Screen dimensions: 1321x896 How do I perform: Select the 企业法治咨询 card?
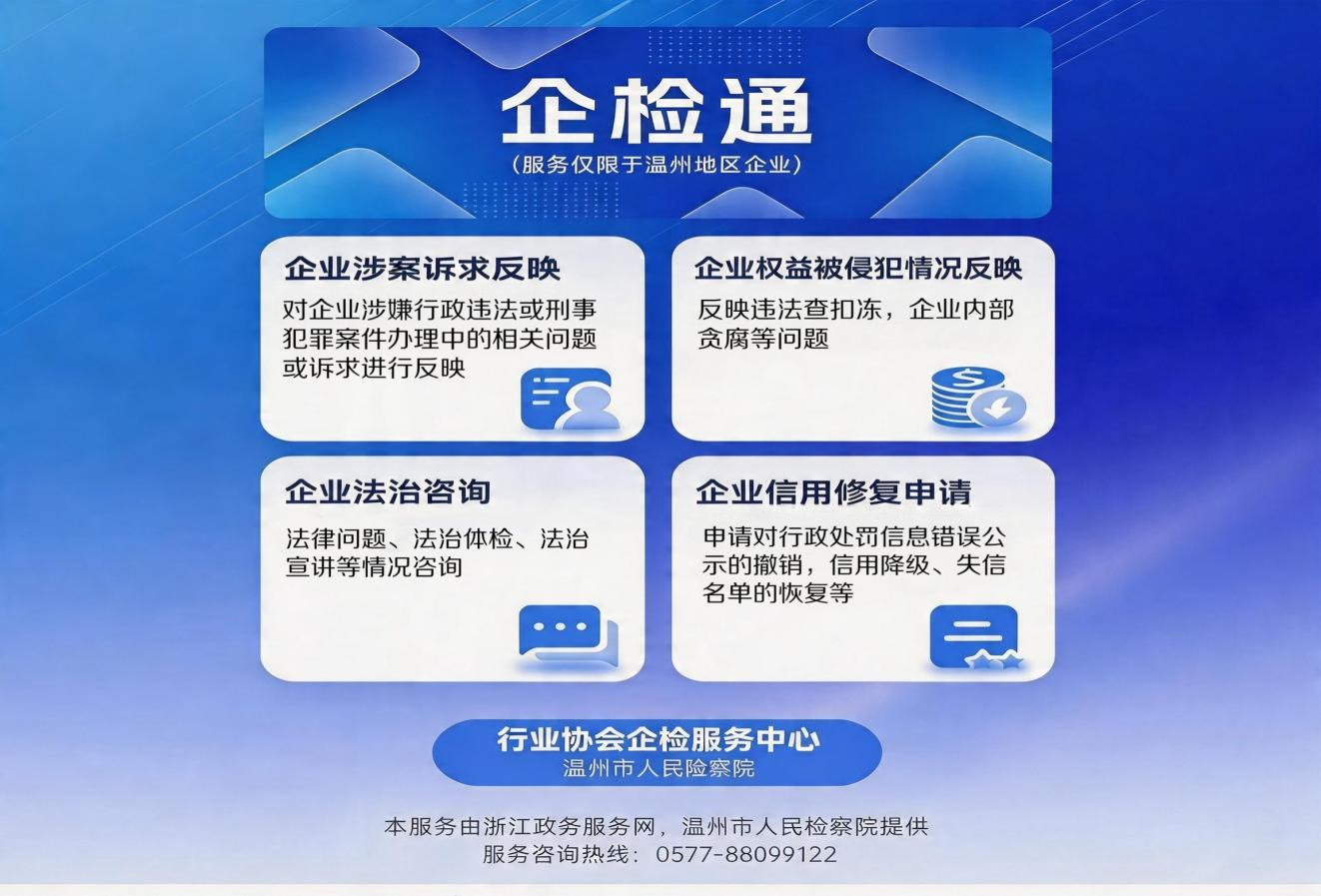click(x=452, y=568)
